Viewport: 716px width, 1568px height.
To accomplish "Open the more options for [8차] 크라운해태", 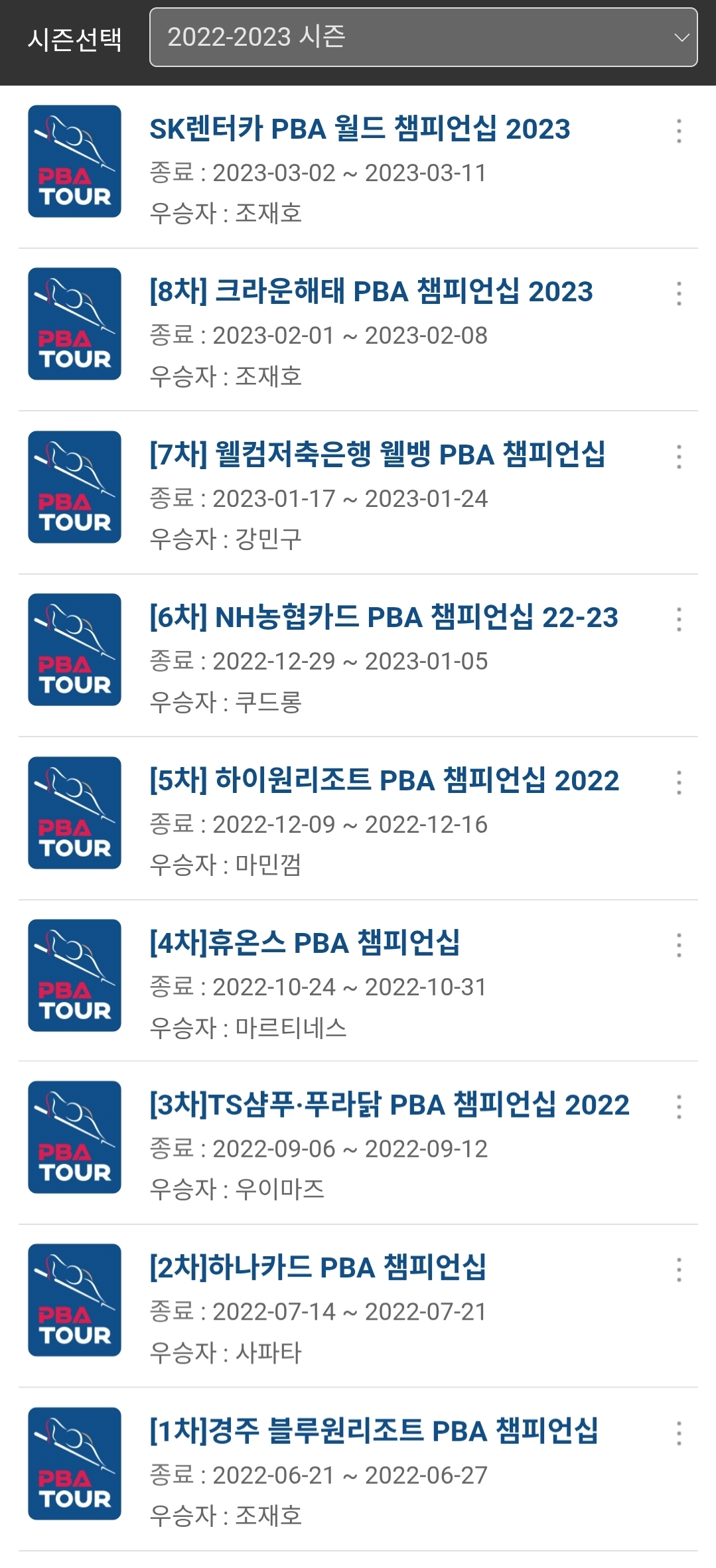I will 679,293.
